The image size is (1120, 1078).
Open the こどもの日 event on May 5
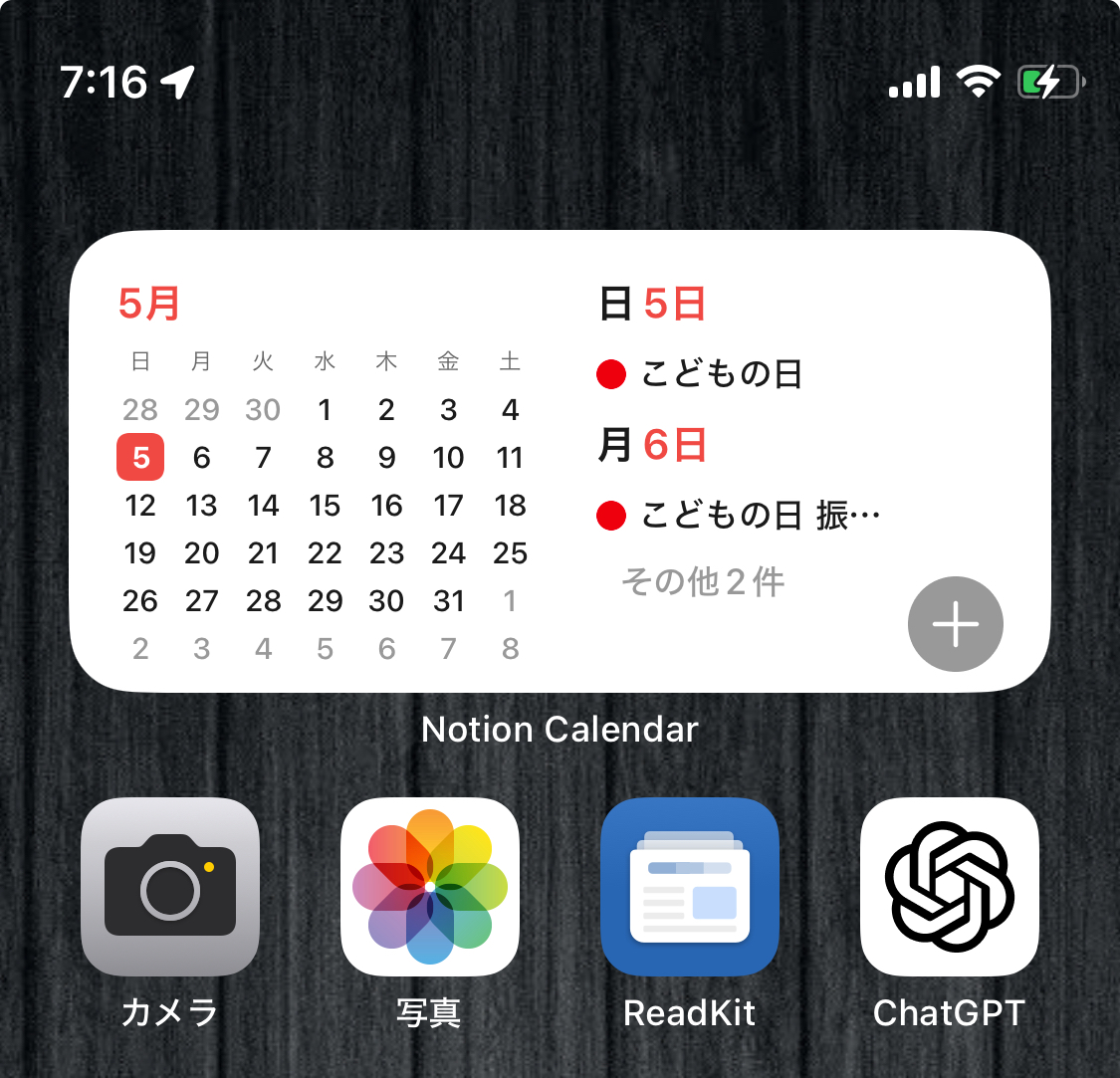pyautogui.click(x=721, y=374)
